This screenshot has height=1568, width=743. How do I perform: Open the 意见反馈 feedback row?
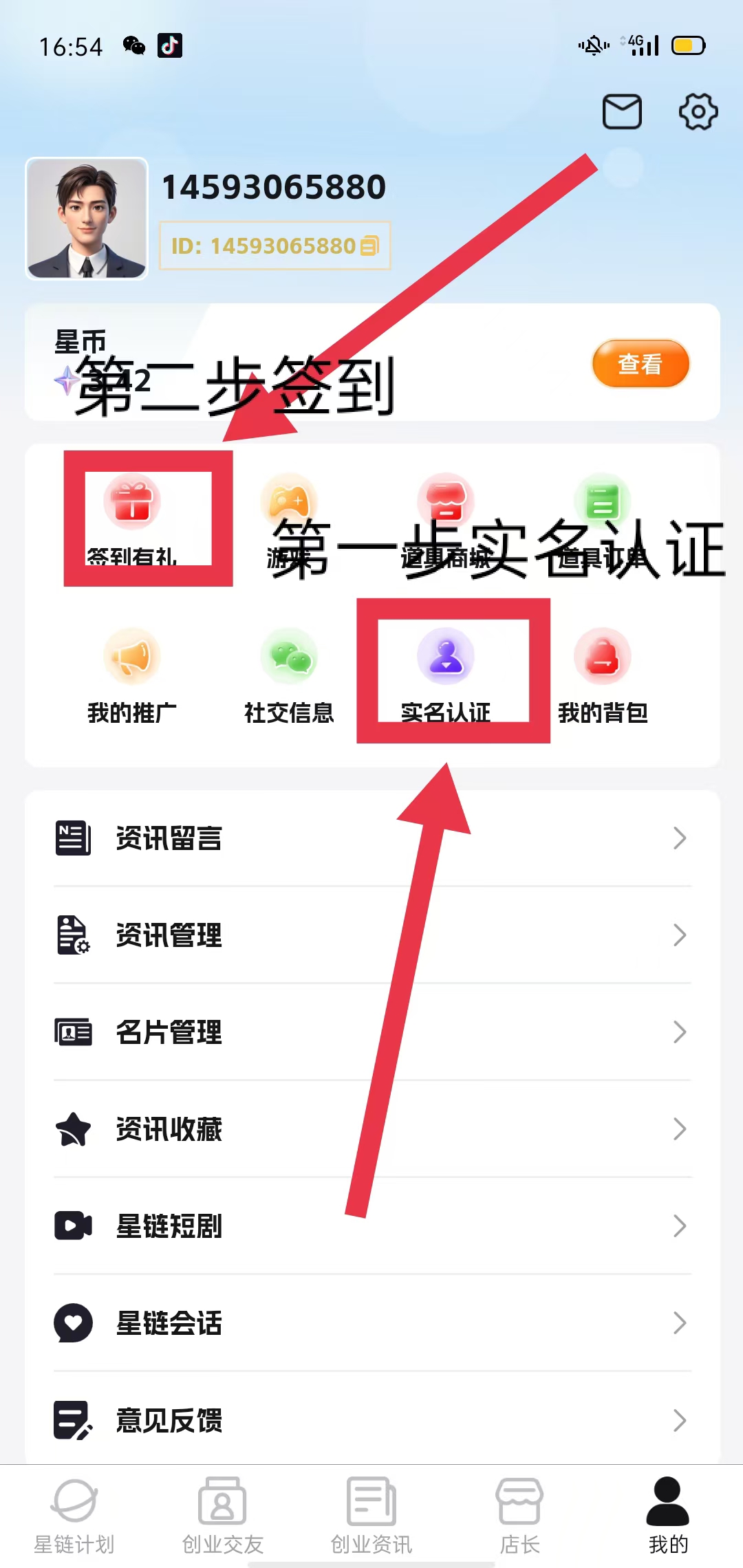pyautogui.click(x=372, y=1420)
